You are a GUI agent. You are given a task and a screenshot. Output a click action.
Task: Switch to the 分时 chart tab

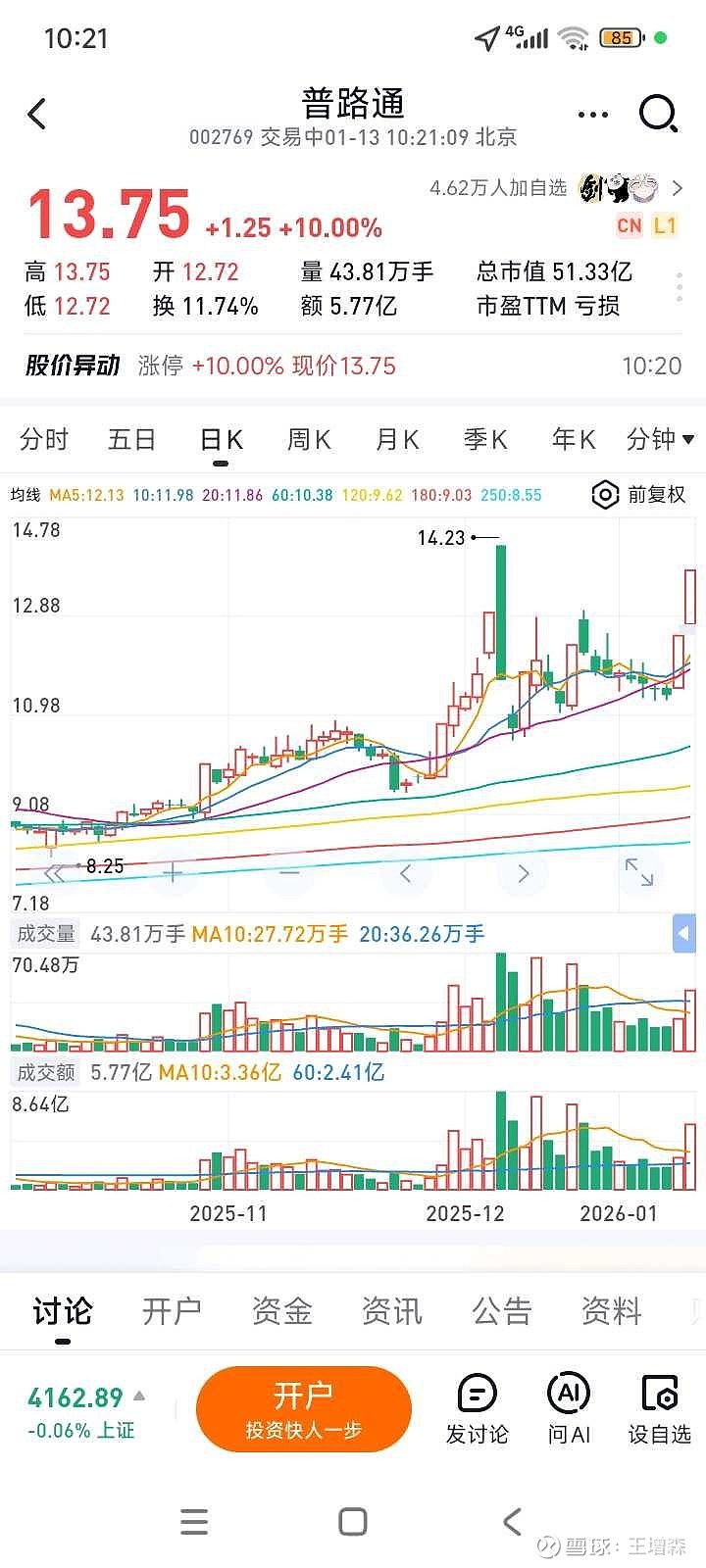pyautogui.click(x=44, y=439)
